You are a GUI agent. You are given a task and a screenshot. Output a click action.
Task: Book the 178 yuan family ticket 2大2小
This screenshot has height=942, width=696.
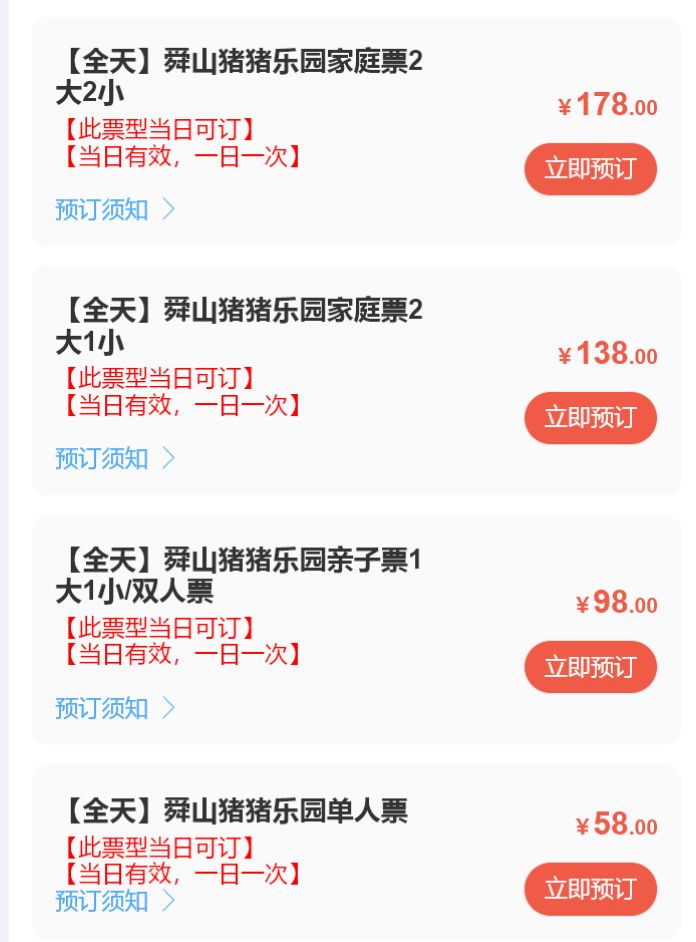click(590, 169)
